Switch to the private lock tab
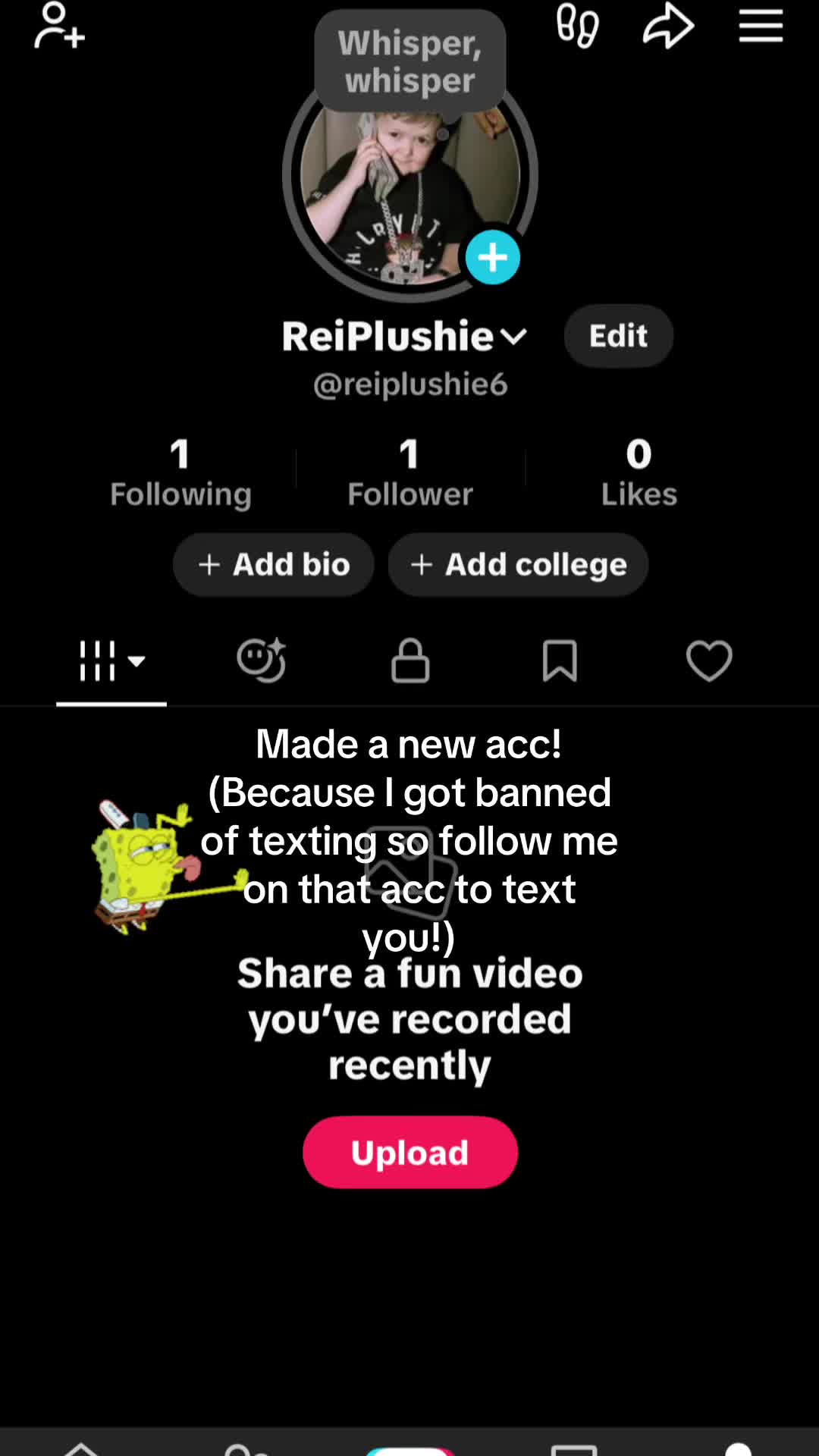 (410, 661)
